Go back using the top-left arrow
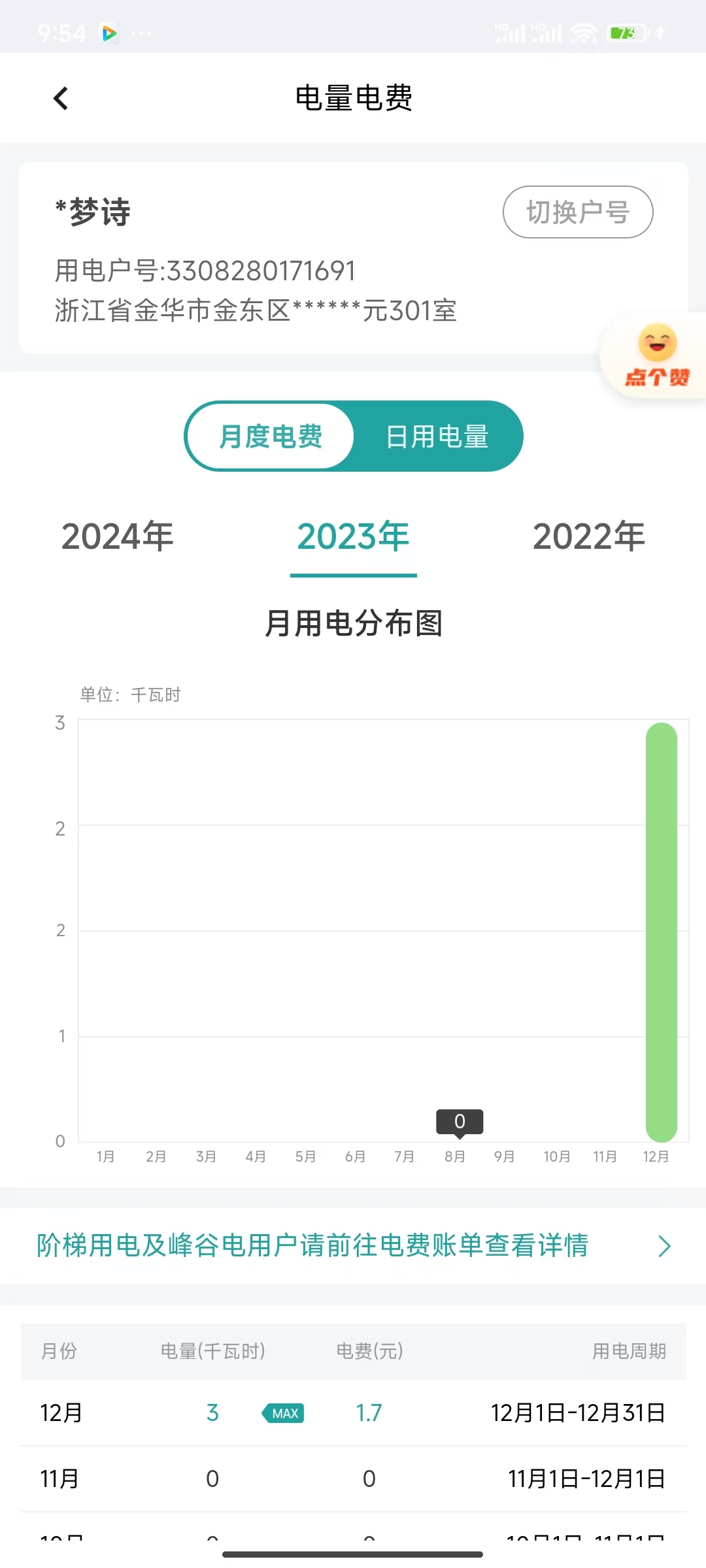This screenshot has height=1568, width=706. tap(61, 99)
